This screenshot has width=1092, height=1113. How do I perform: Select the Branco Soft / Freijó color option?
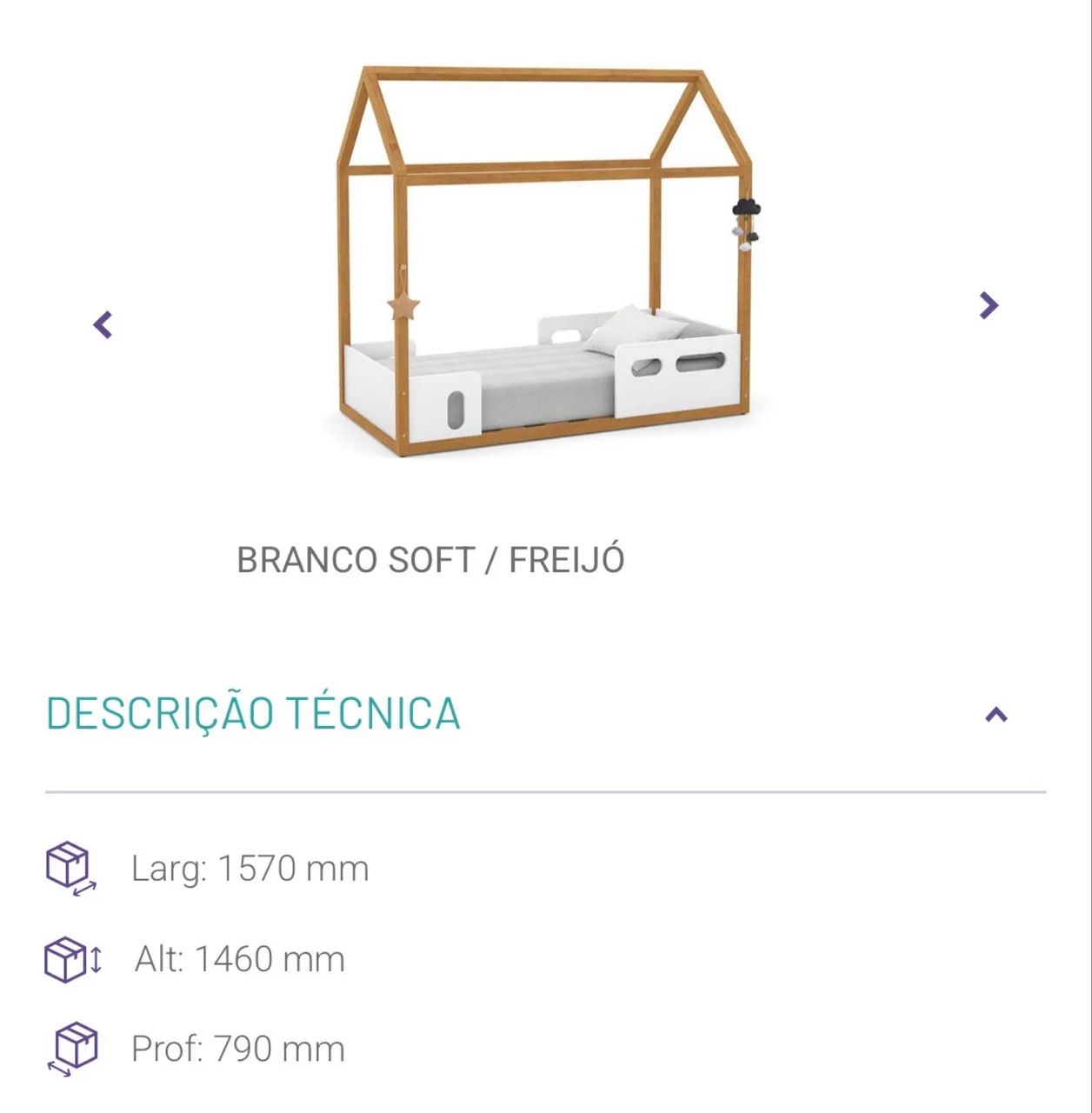click(x=432, y=561)
